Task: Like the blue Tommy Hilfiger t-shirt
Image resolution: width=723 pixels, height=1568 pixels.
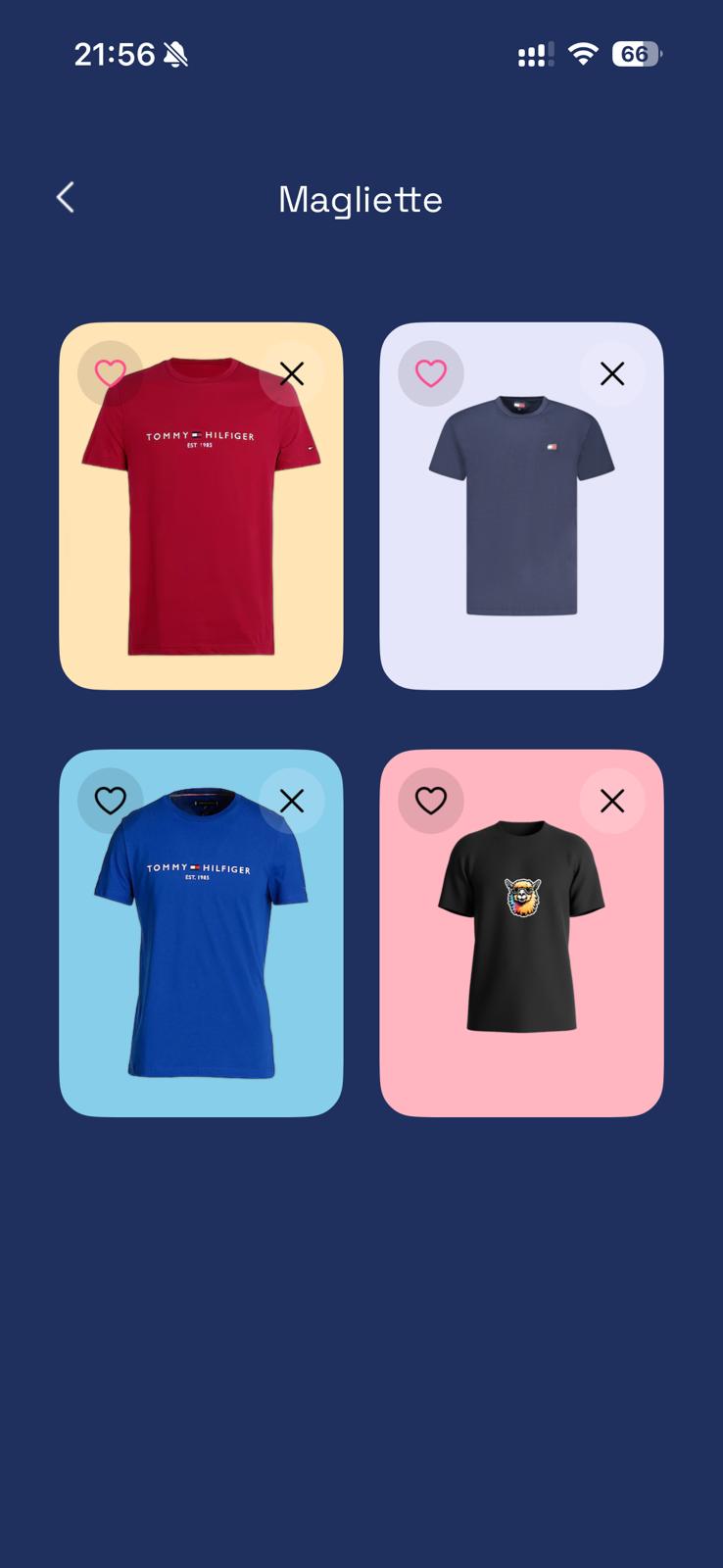Action: [111, 801]
